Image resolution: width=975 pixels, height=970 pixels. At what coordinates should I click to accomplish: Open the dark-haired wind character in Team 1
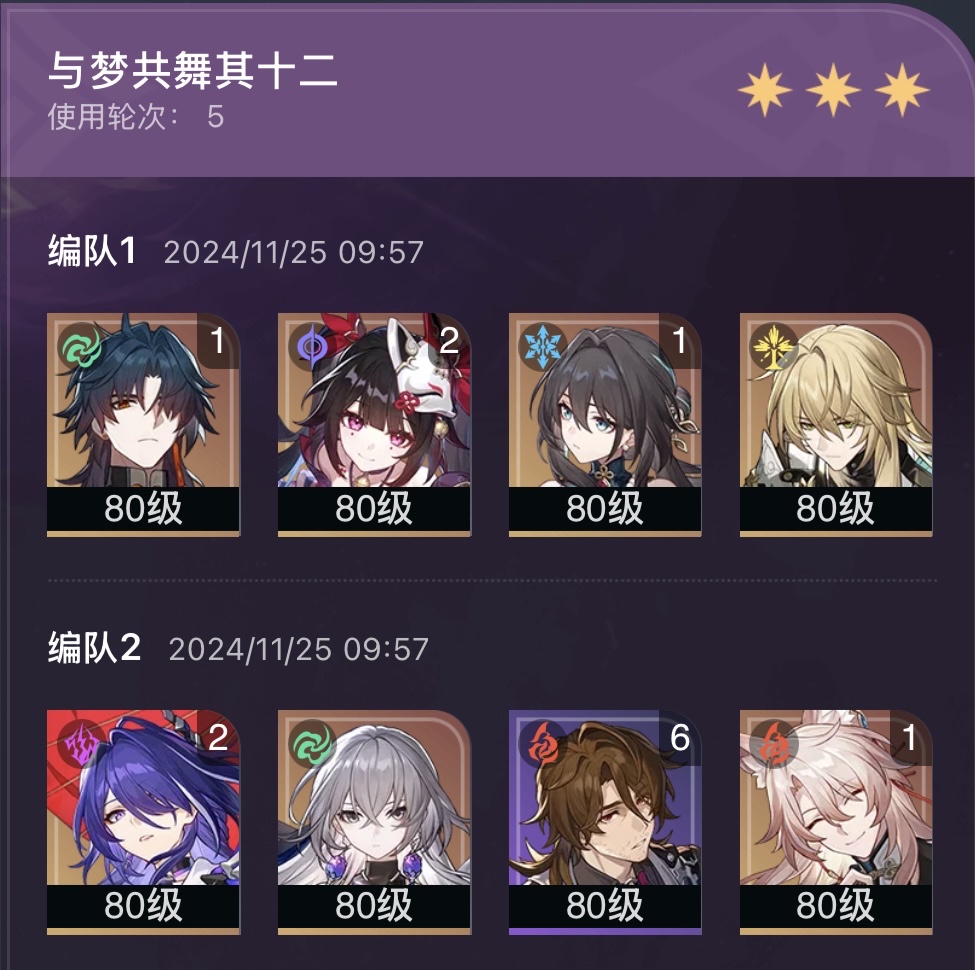143,420
